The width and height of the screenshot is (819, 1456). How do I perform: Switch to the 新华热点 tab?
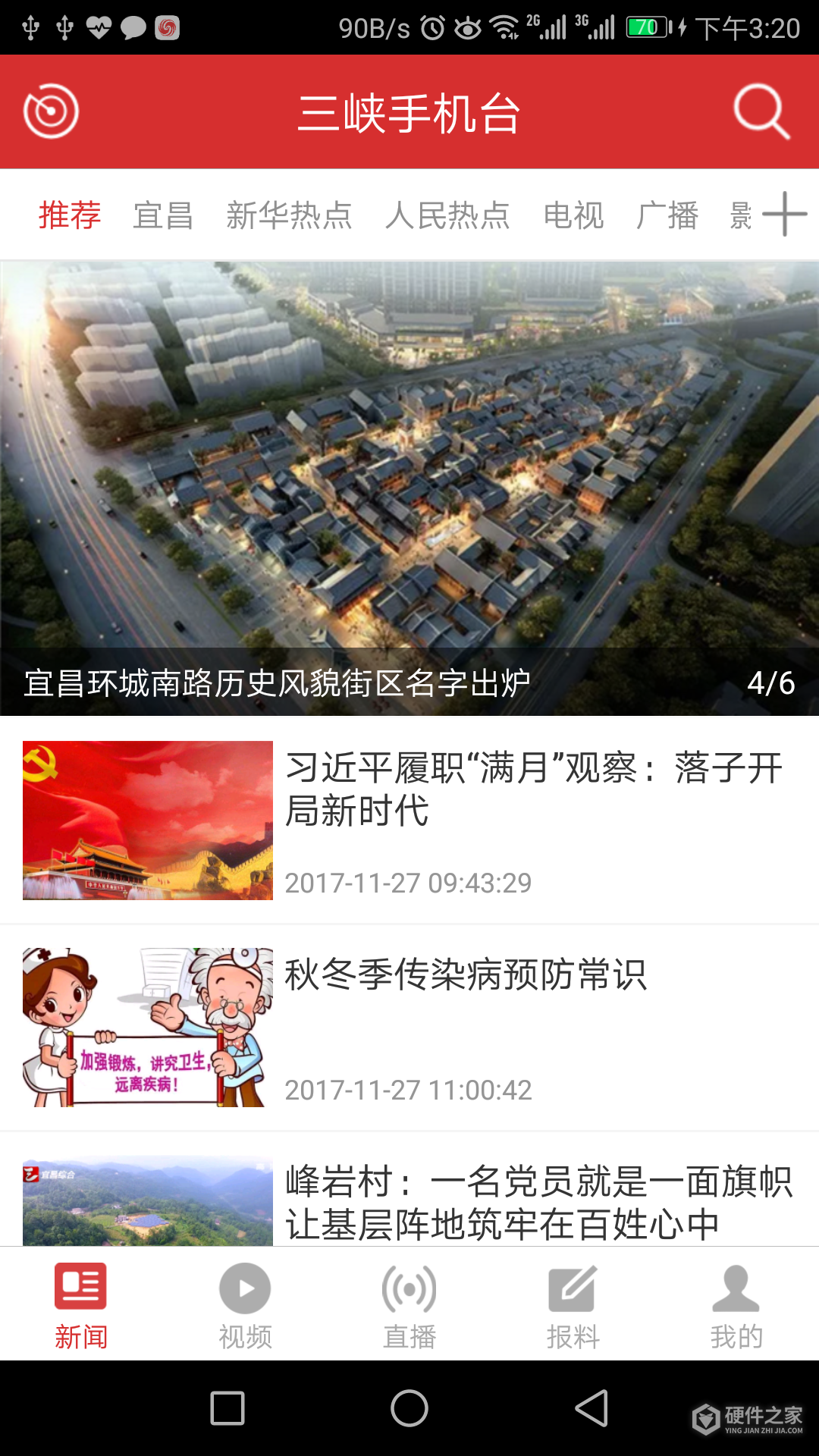[290, 215]
